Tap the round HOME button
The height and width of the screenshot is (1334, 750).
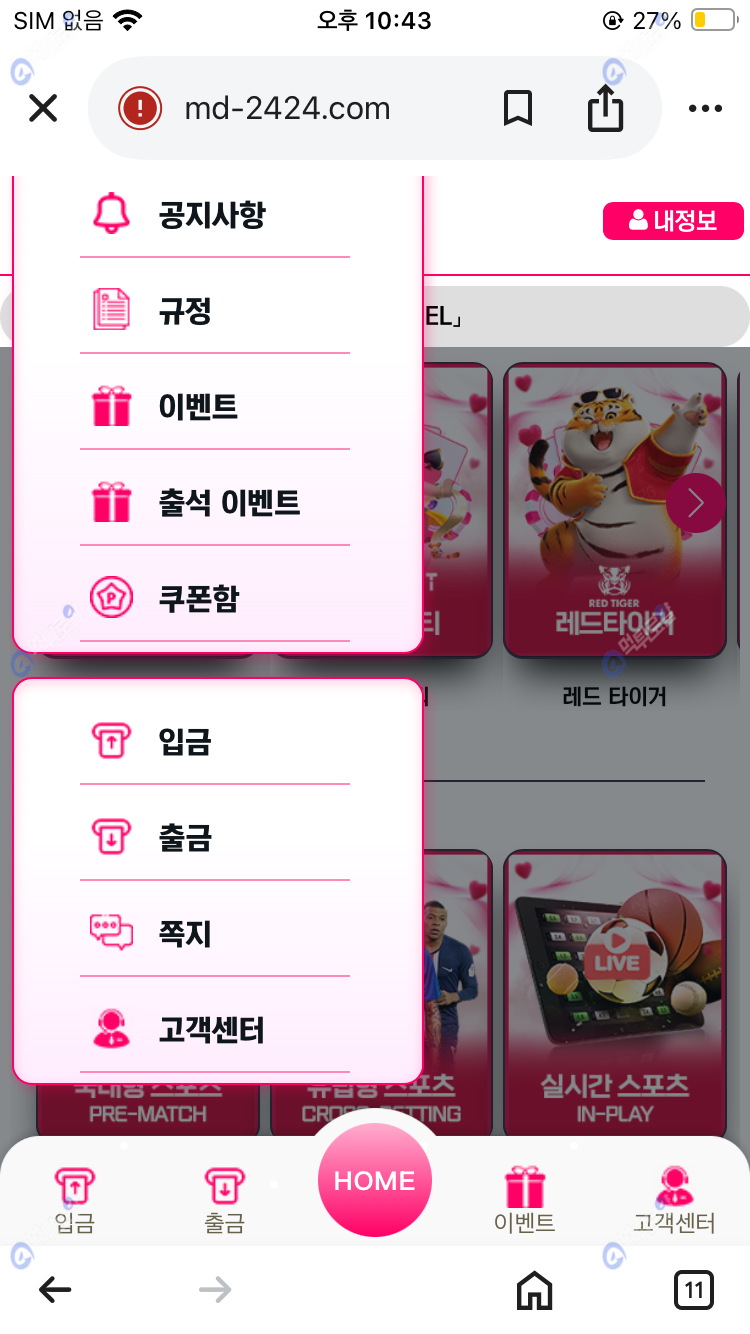374,1180
